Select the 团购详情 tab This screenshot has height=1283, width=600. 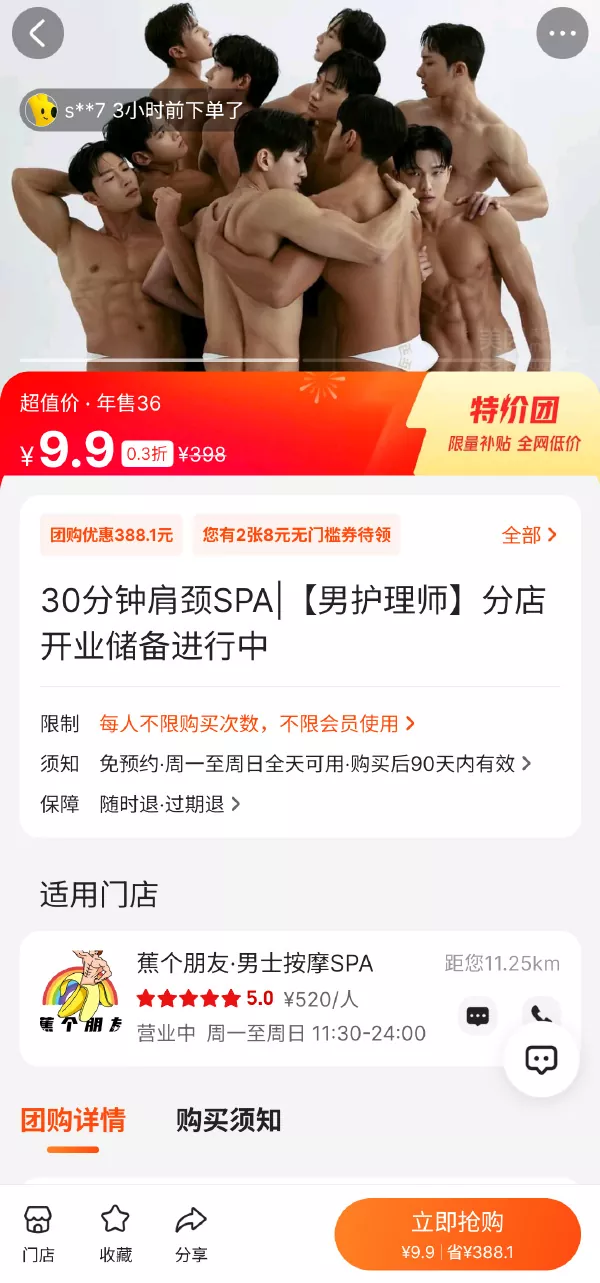(x=73, y=1120)
